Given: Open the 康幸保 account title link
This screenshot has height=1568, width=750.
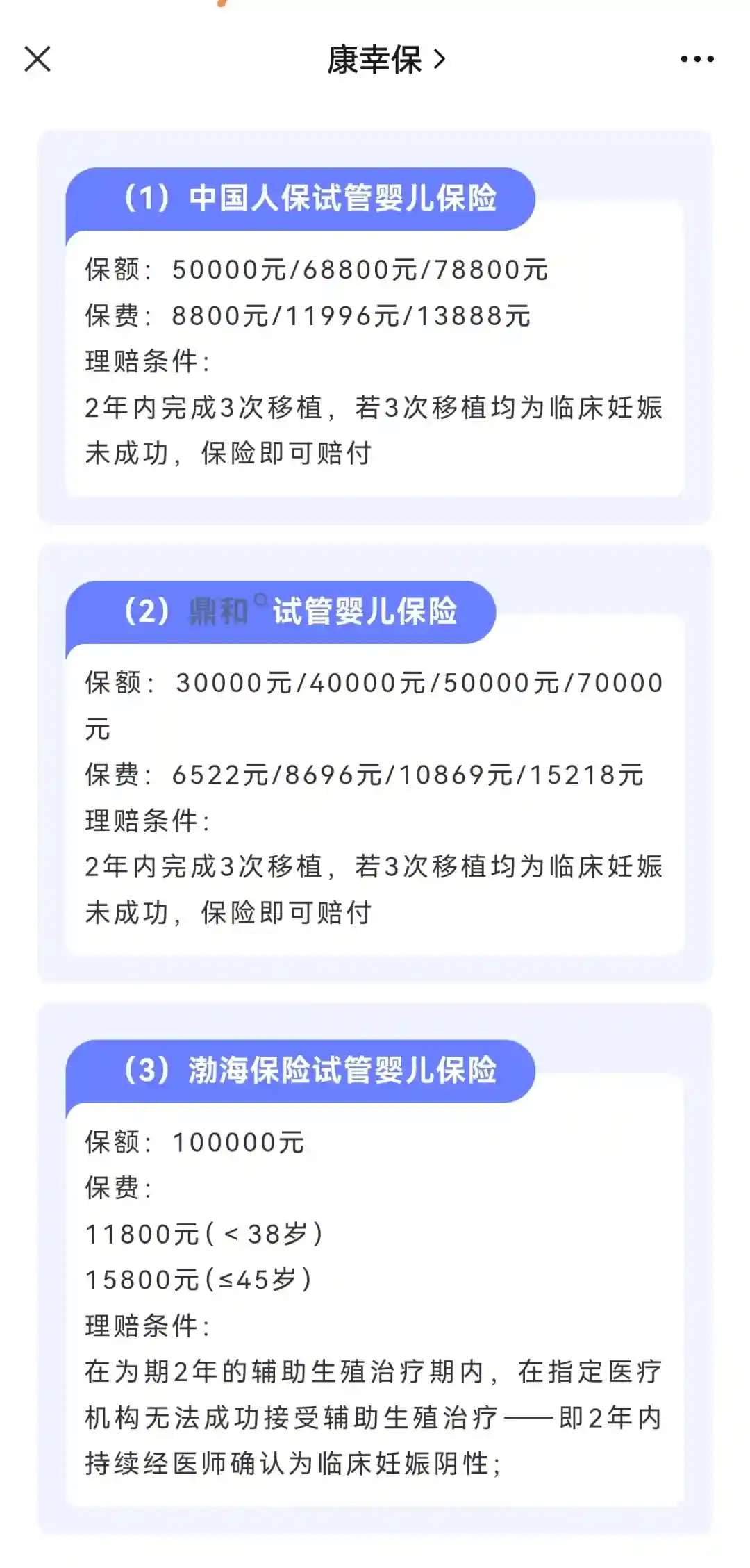Looking at the screenshot, I should (x=385, y=60).
